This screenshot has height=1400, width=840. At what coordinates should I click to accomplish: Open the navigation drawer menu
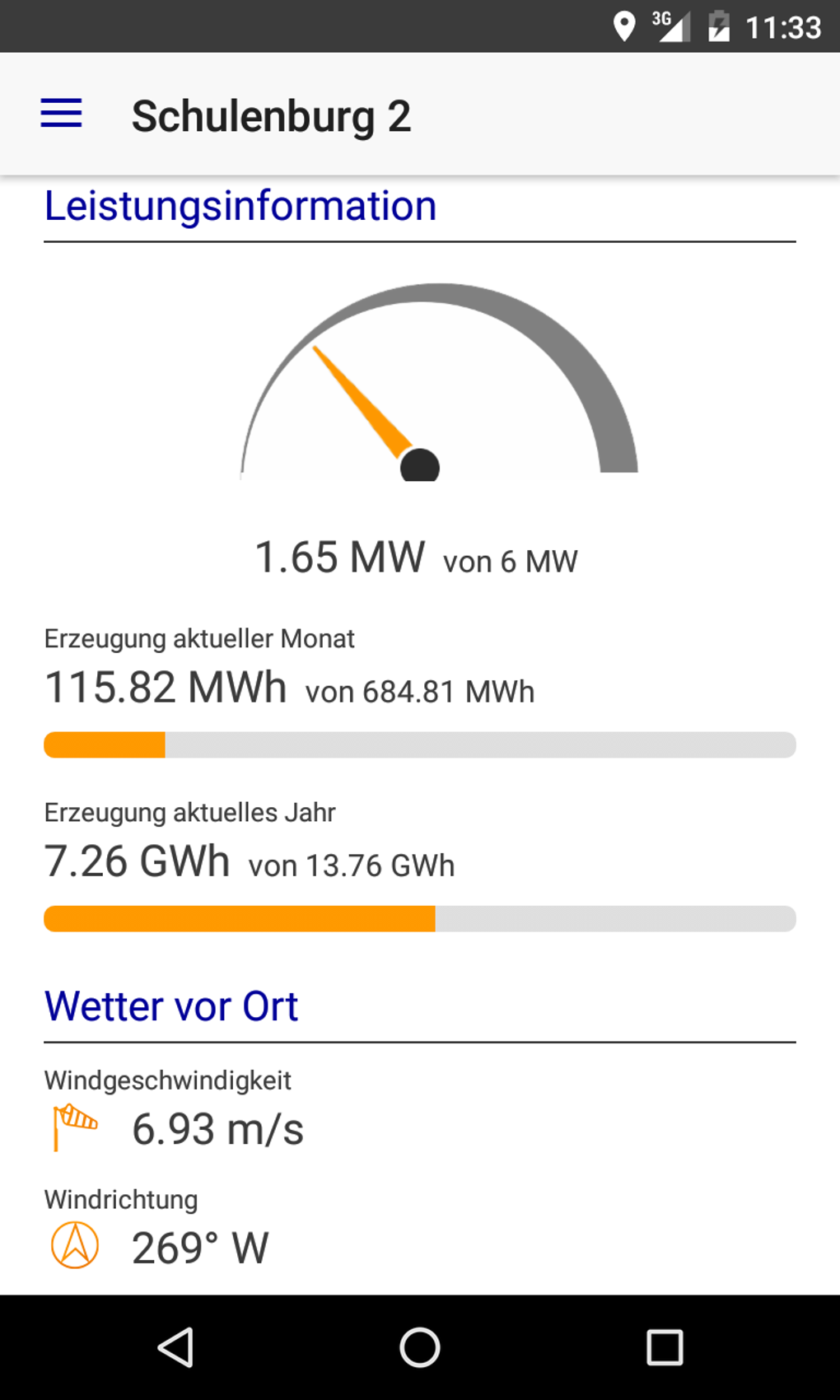62,114
